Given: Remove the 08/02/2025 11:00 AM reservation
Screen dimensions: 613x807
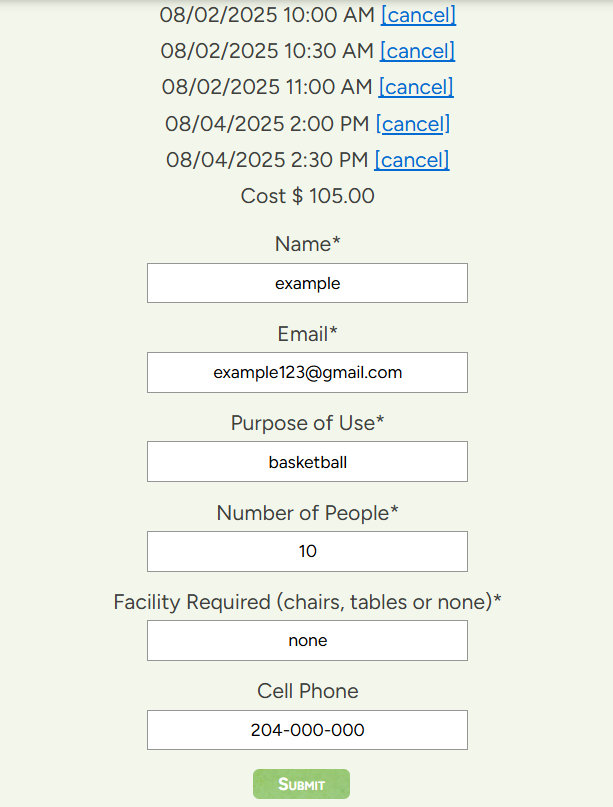Looking at the screenshot, I should pos(416,87).
